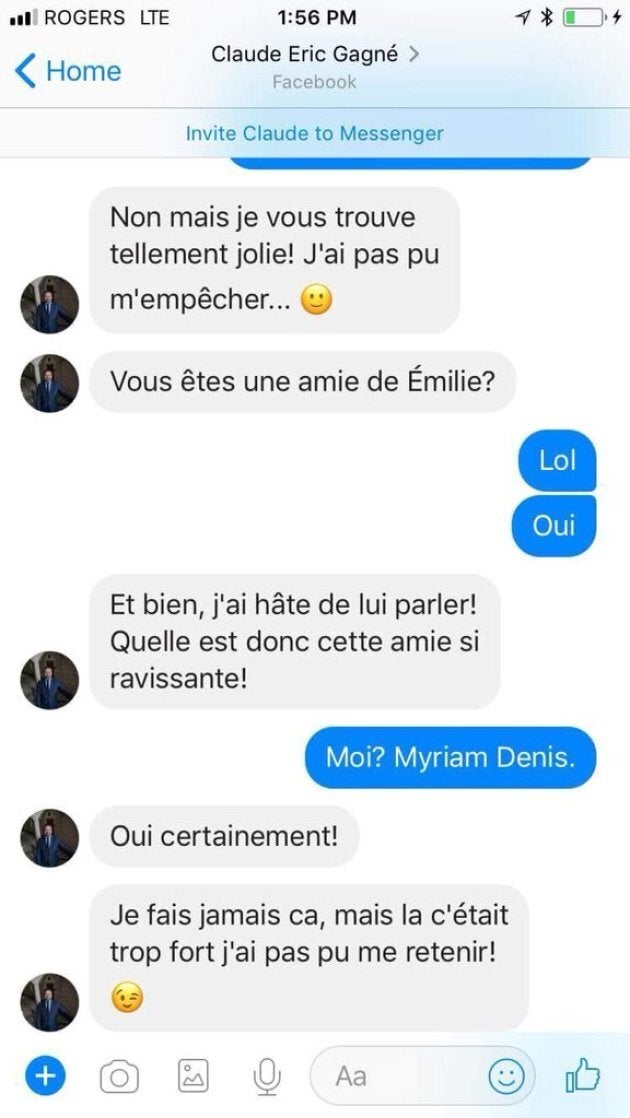Screen dimensions: 630x1118
Task: Choose a photo from the gallery
Action: coord(192,1076)
